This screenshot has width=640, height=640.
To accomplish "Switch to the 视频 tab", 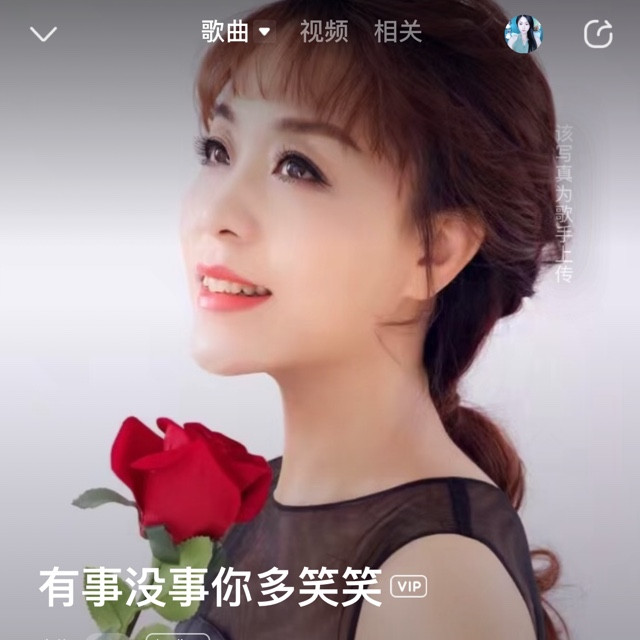I will point(324,32).
